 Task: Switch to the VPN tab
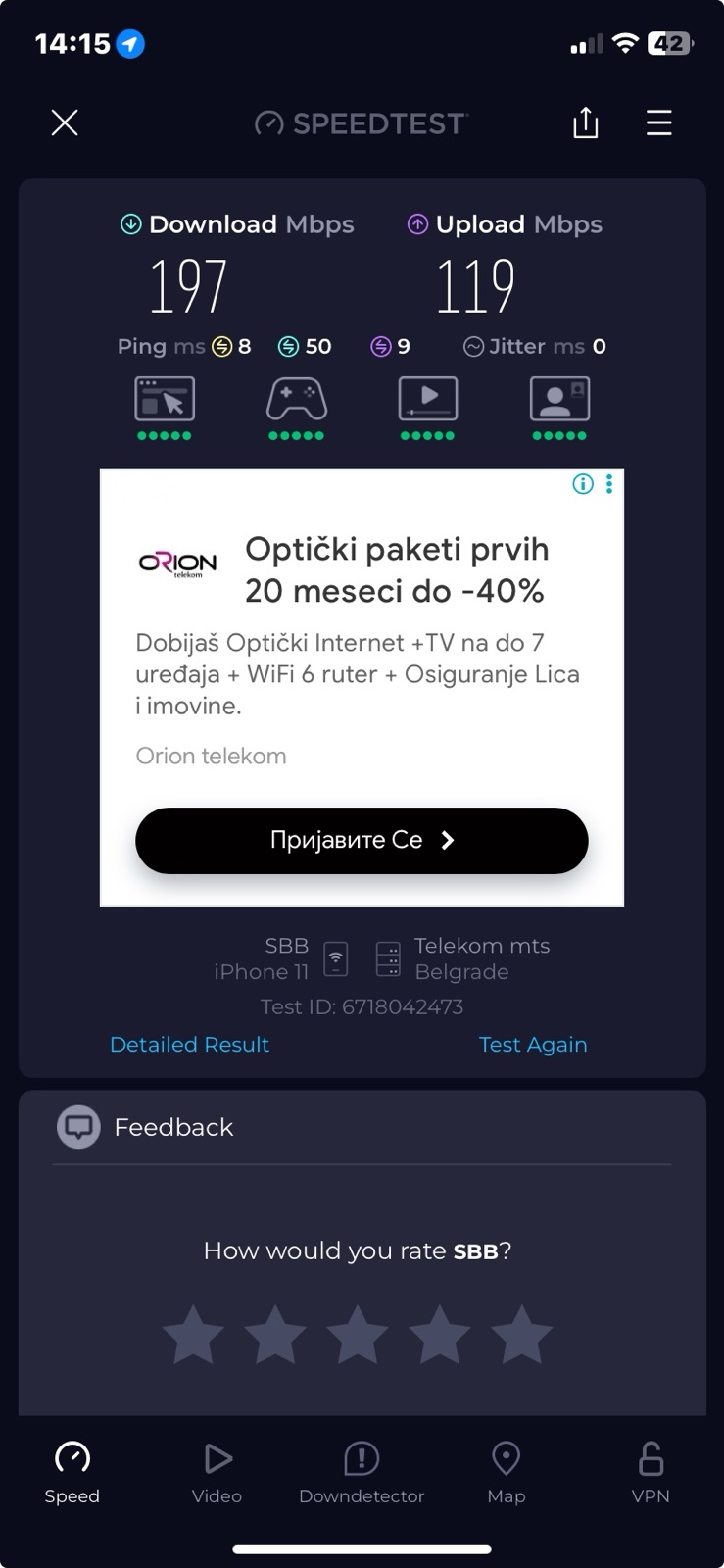click(x=651, y=1472)
